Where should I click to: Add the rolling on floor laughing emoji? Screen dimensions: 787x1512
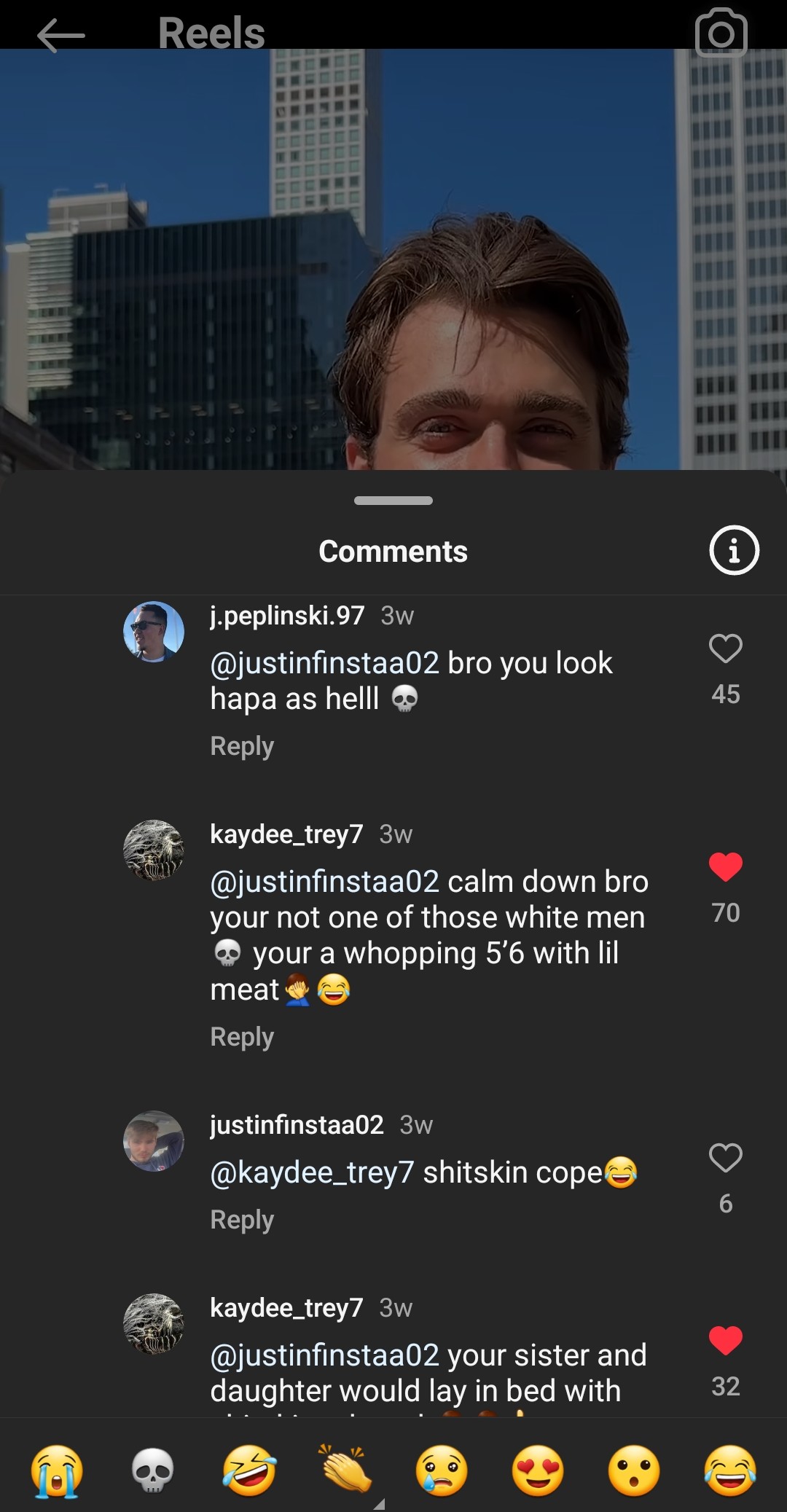[x=249, y=1470]
